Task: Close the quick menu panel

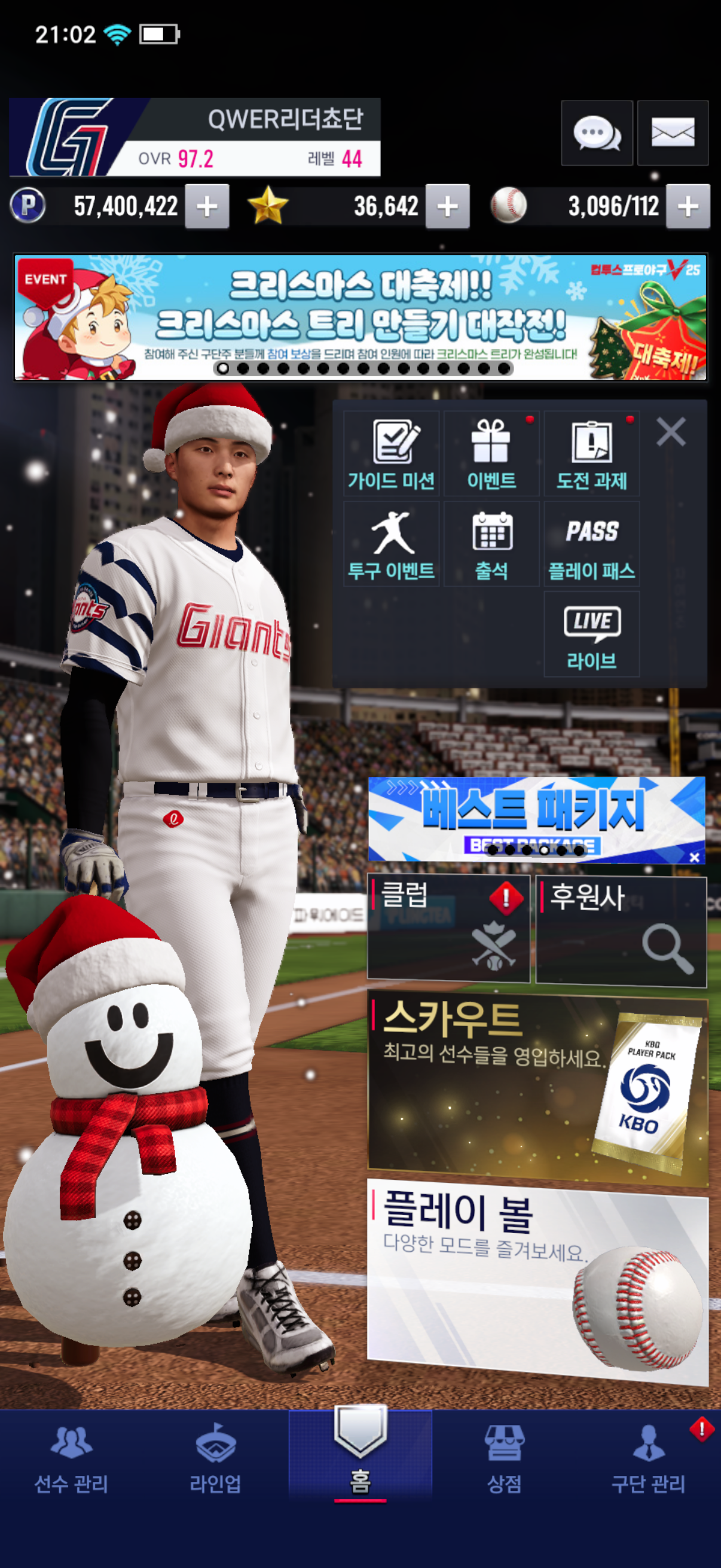Action: tap(671, 432)
